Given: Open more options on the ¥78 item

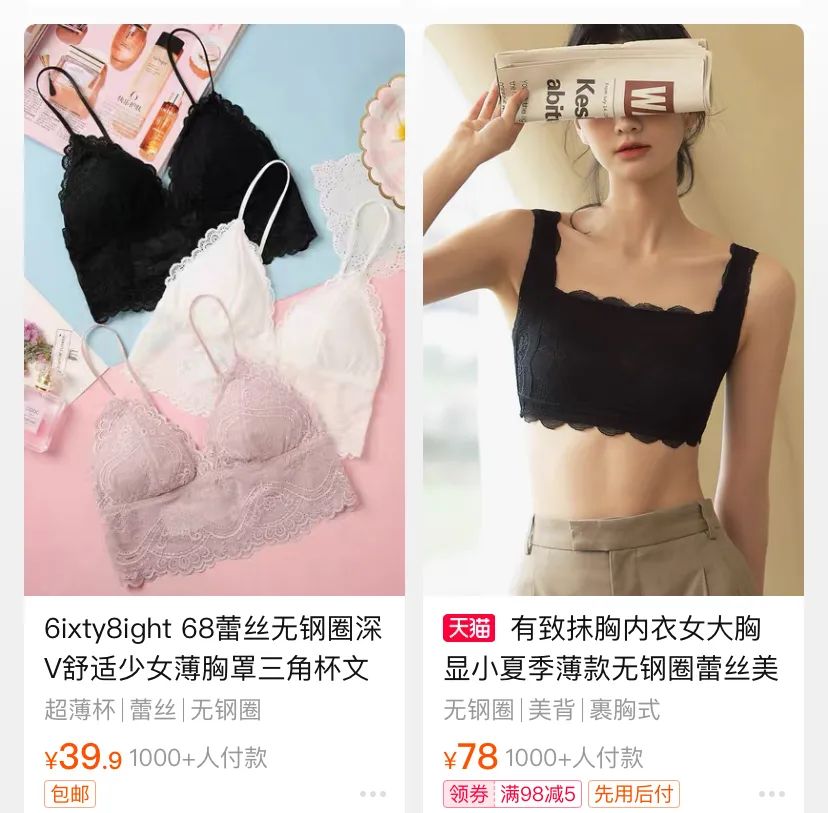Looking at the screenshot, I should coord(771,794).
